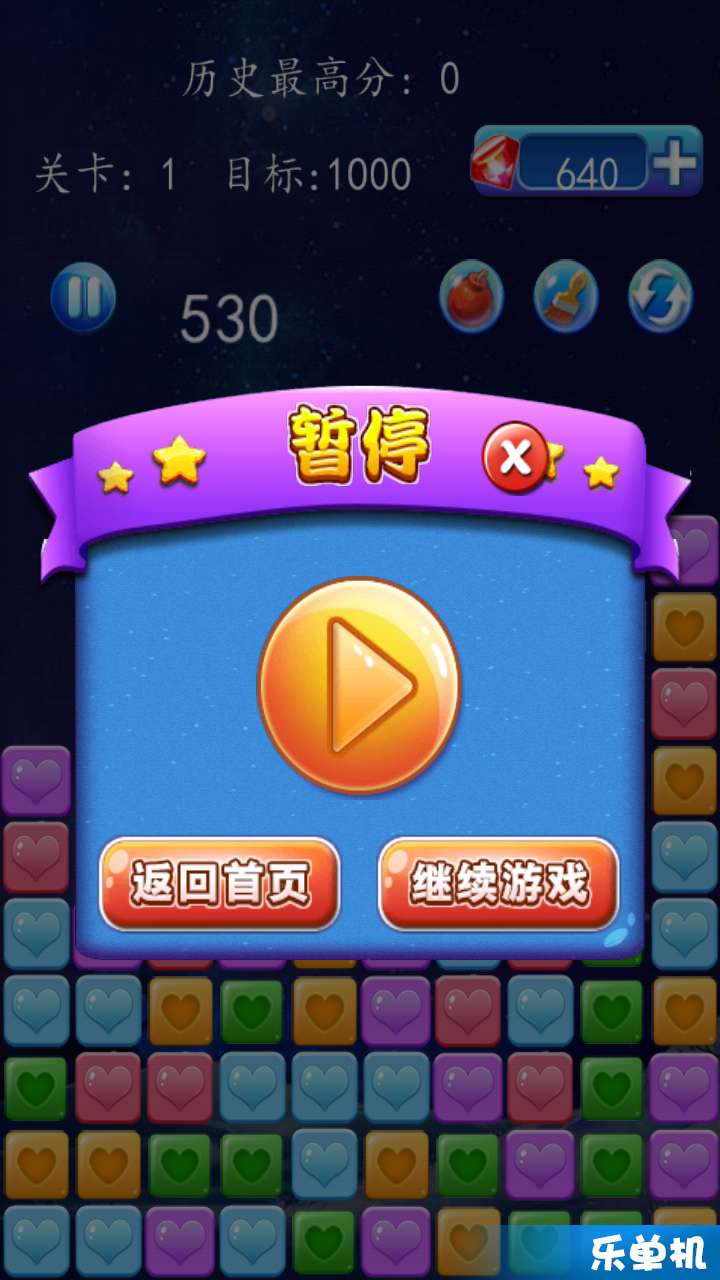Add more gems with the plus button

click(676, 162)
